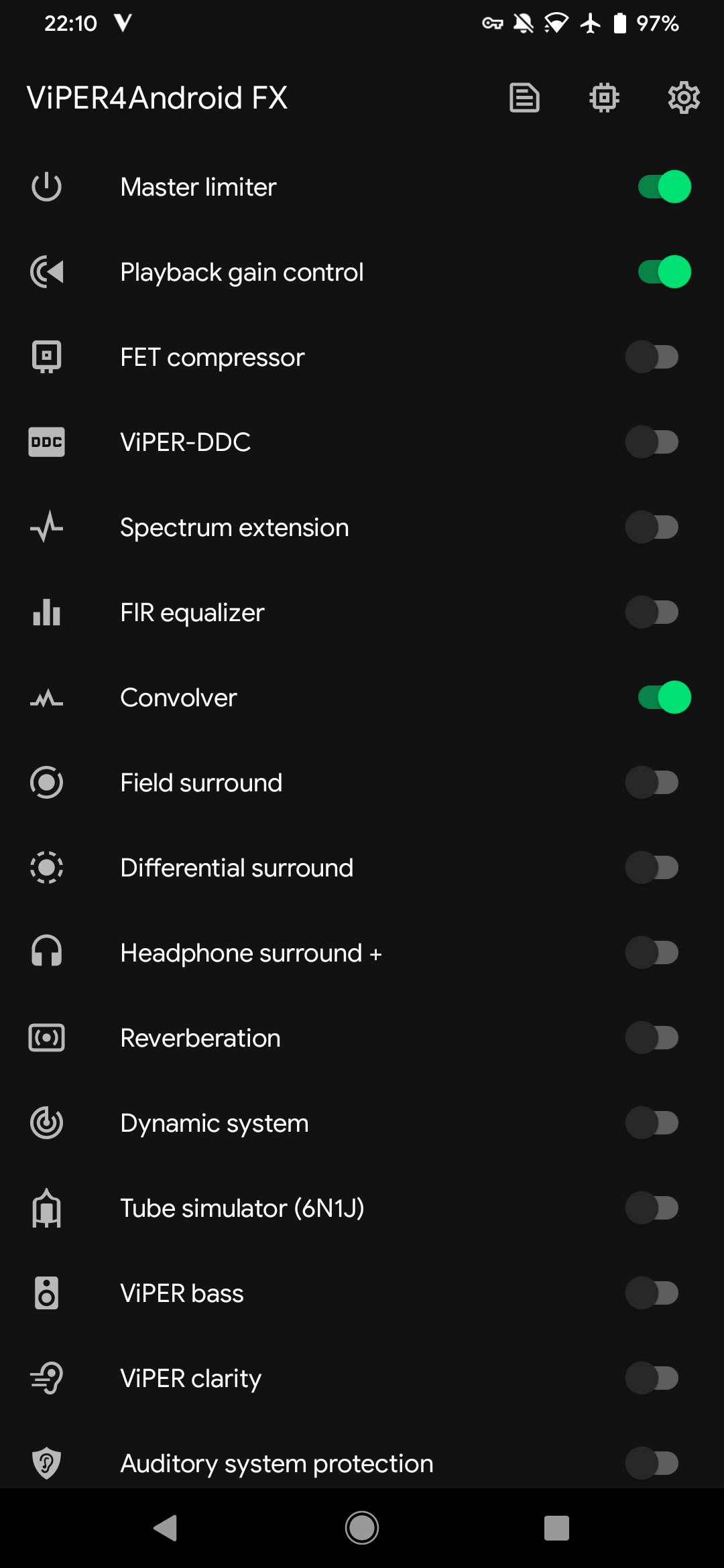Select the FIR equalizer bars icon
This screenshot has height=1568, width=724.
pyautogui.click(x=46, y=612)
